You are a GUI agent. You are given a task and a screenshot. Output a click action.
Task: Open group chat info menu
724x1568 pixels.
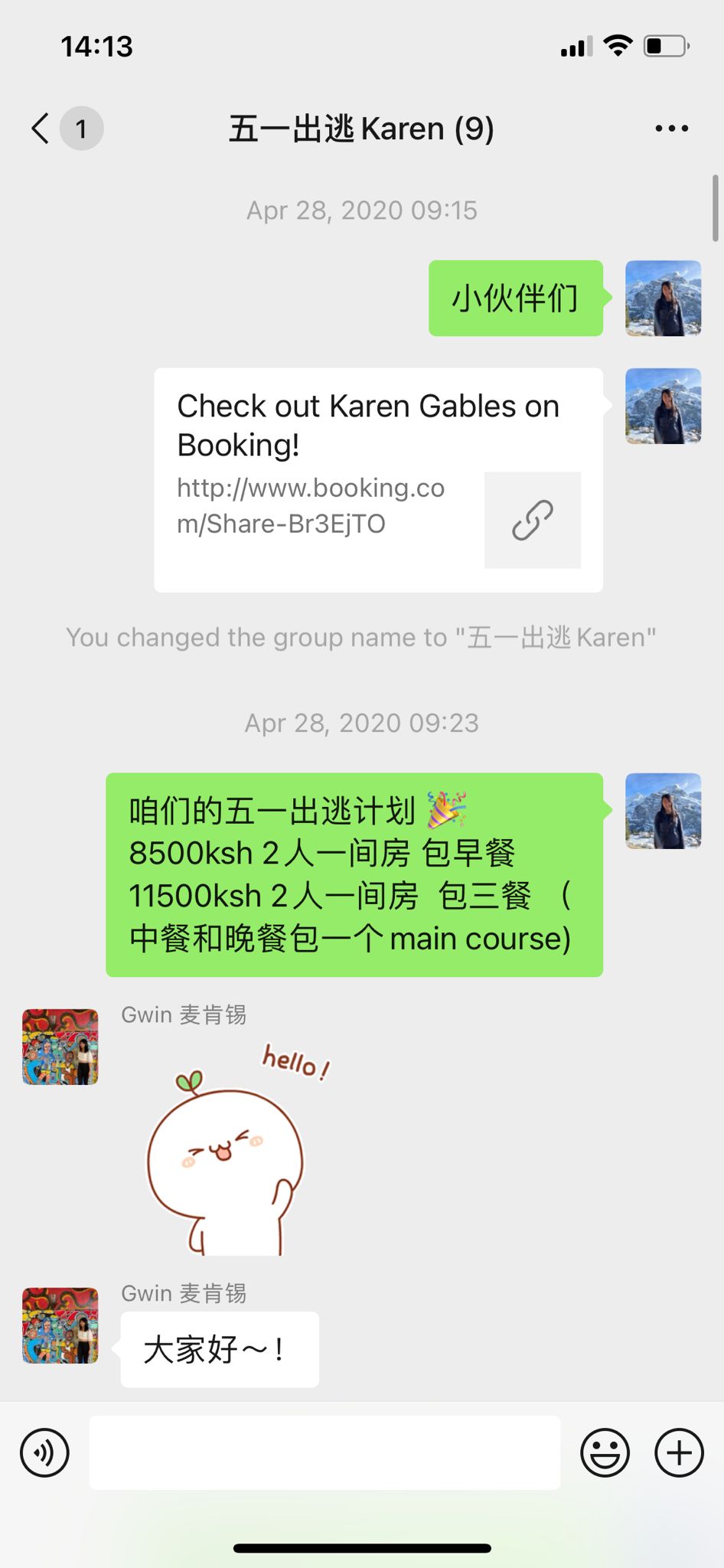pos(671,129)
